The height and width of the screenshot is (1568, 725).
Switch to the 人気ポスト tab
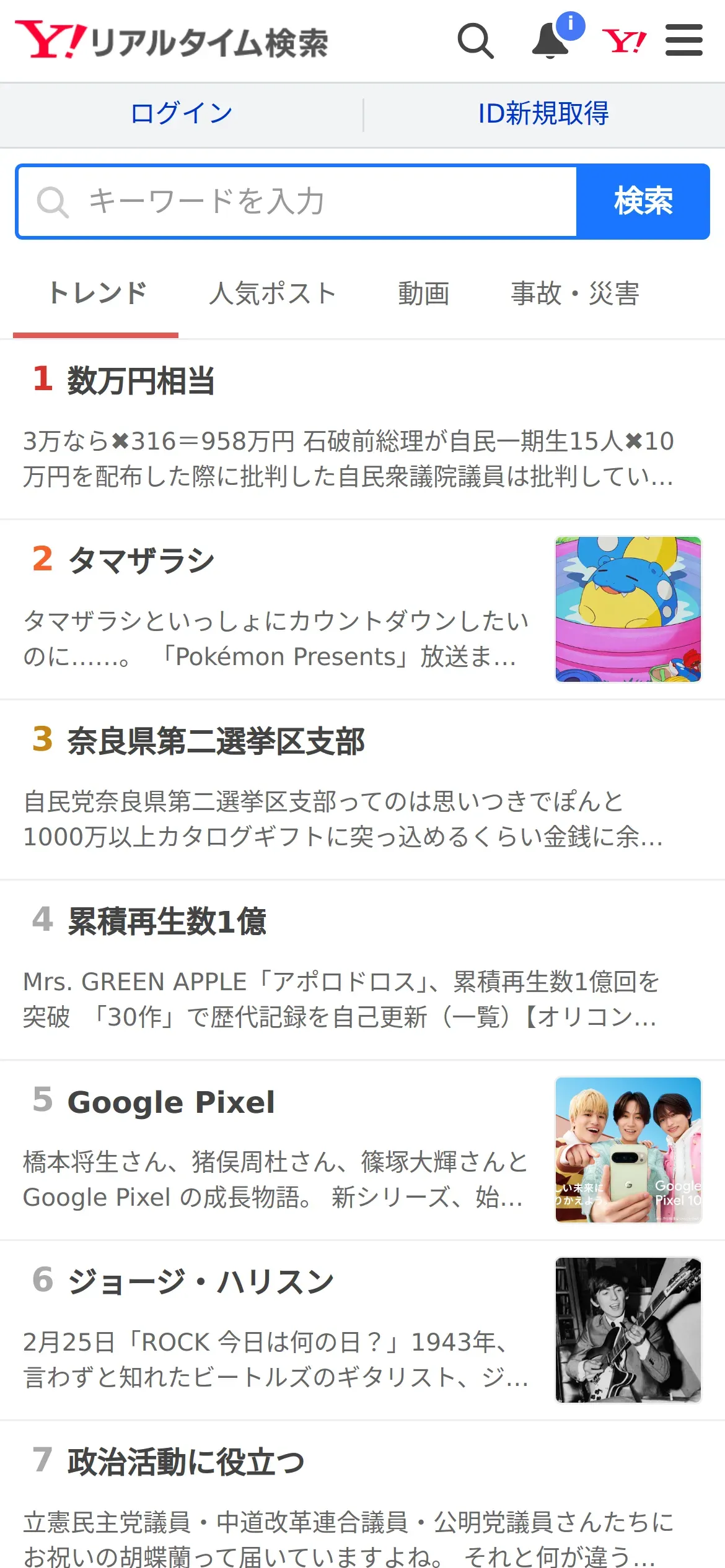272,294
